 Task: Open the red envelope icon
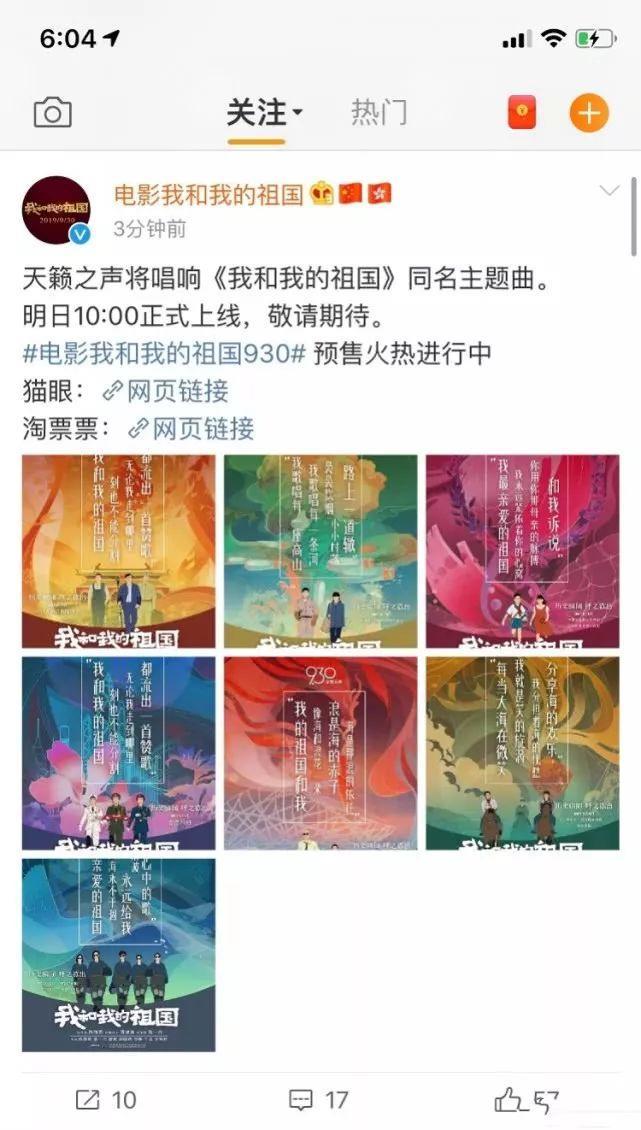522,113
